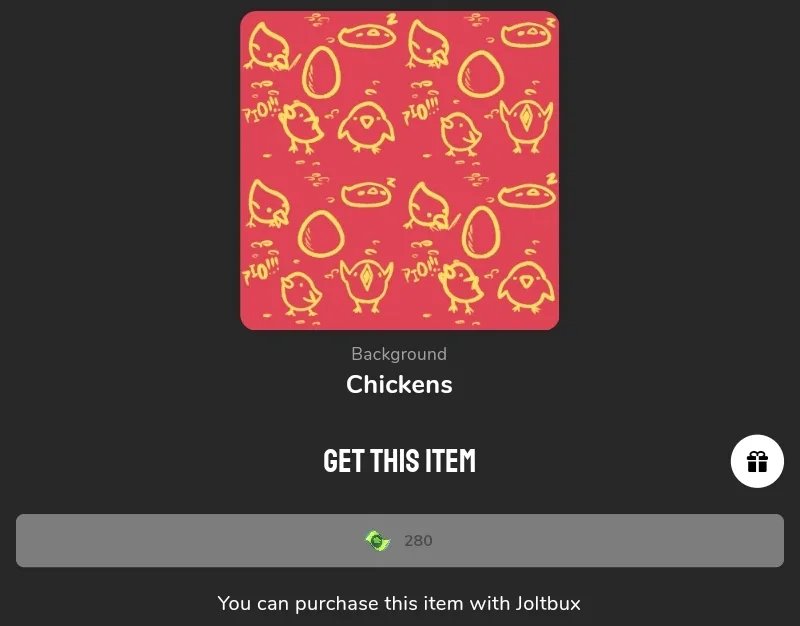Tap the gift icon button
This screenshot has height=626, width=800.
point(757,461)
